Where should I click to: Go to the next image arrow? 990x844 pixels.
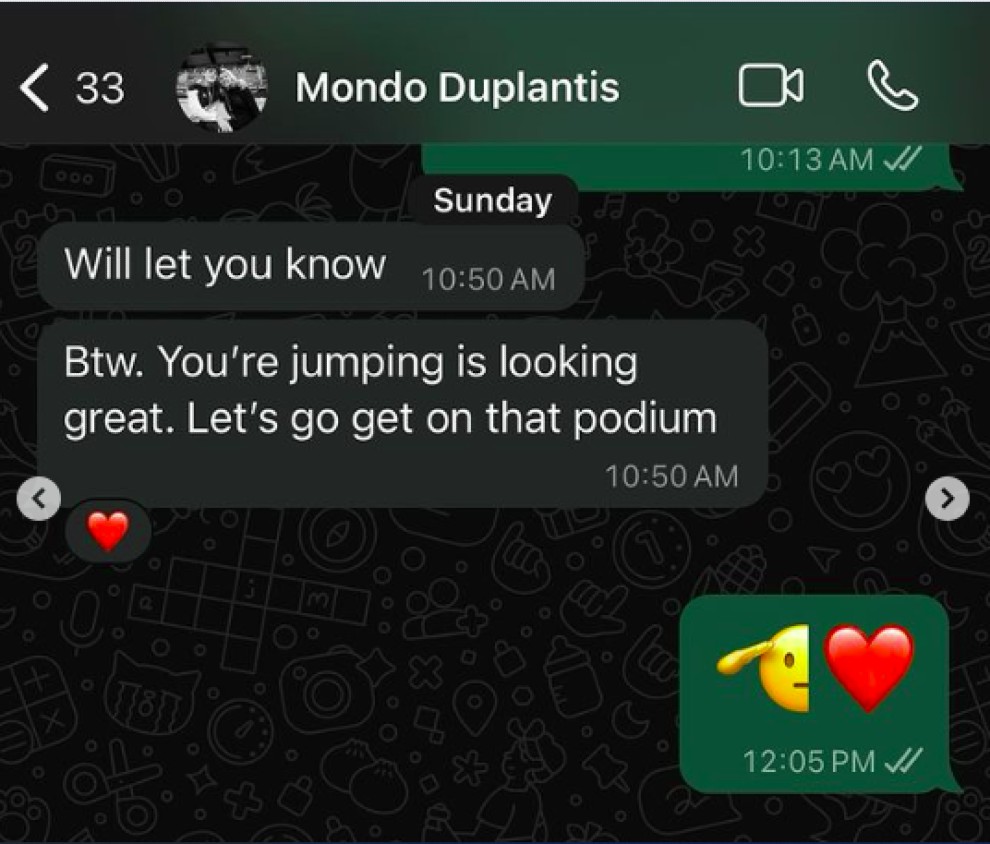click(x=948, y=497)
